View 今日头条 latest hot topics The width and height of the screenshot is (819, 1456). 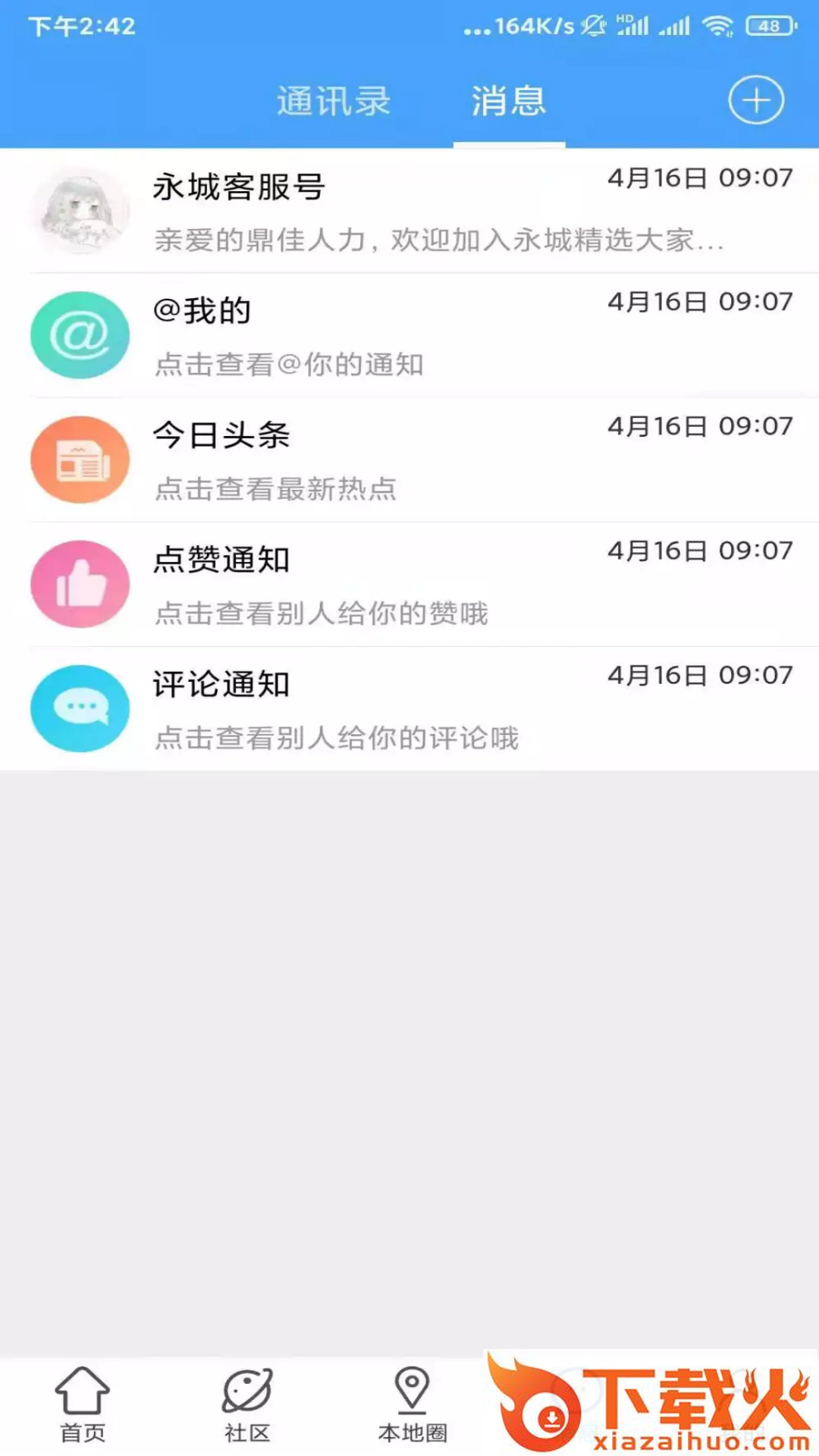point(409,460)
